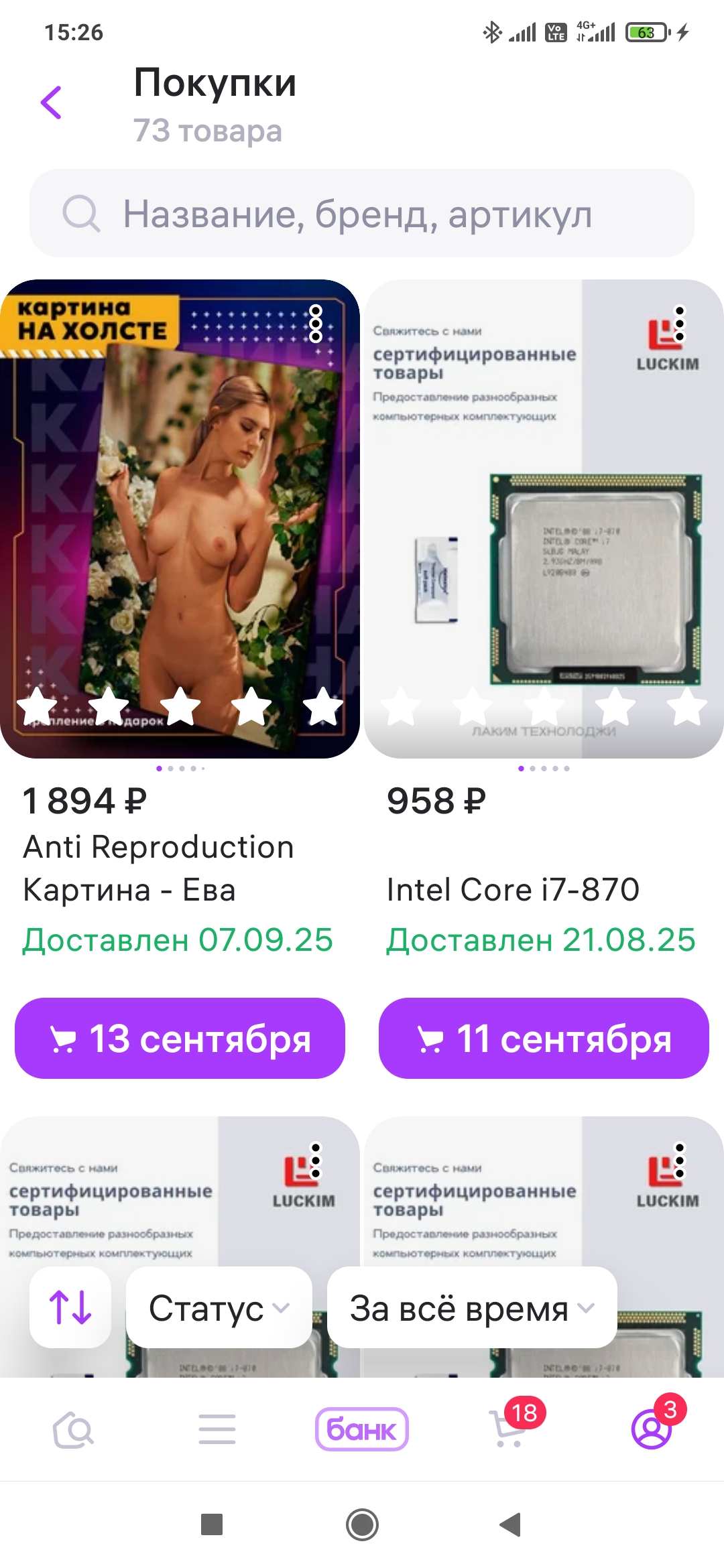The image size is (724, 1568).
Task: Tap the search field Название, бренд, артикул
Action: (362, 213)
